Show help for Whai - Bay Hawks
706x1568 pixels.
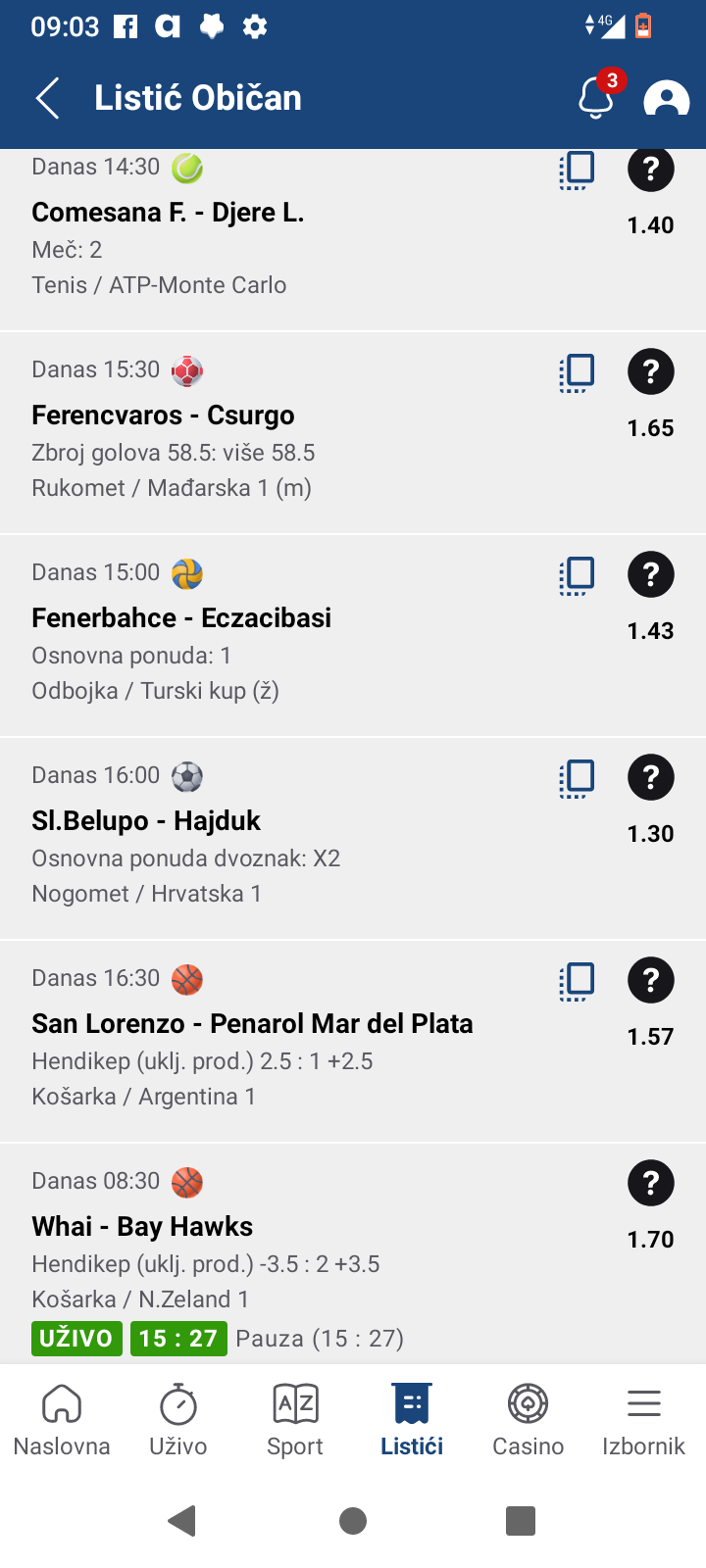click(x=650, y=1183)
